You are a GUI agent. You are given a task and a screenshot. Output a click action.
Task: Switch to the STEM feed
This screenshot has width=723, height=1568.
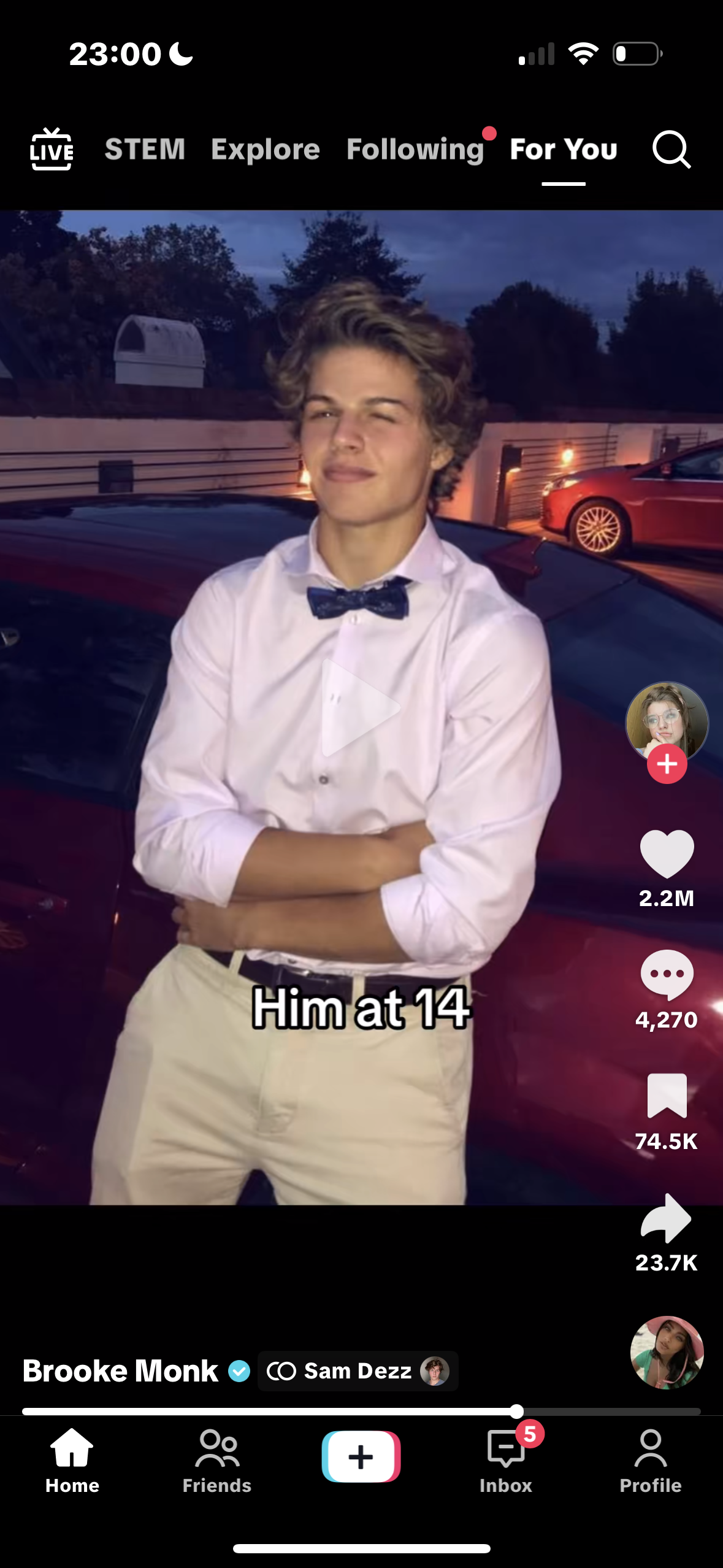point(145,149)
